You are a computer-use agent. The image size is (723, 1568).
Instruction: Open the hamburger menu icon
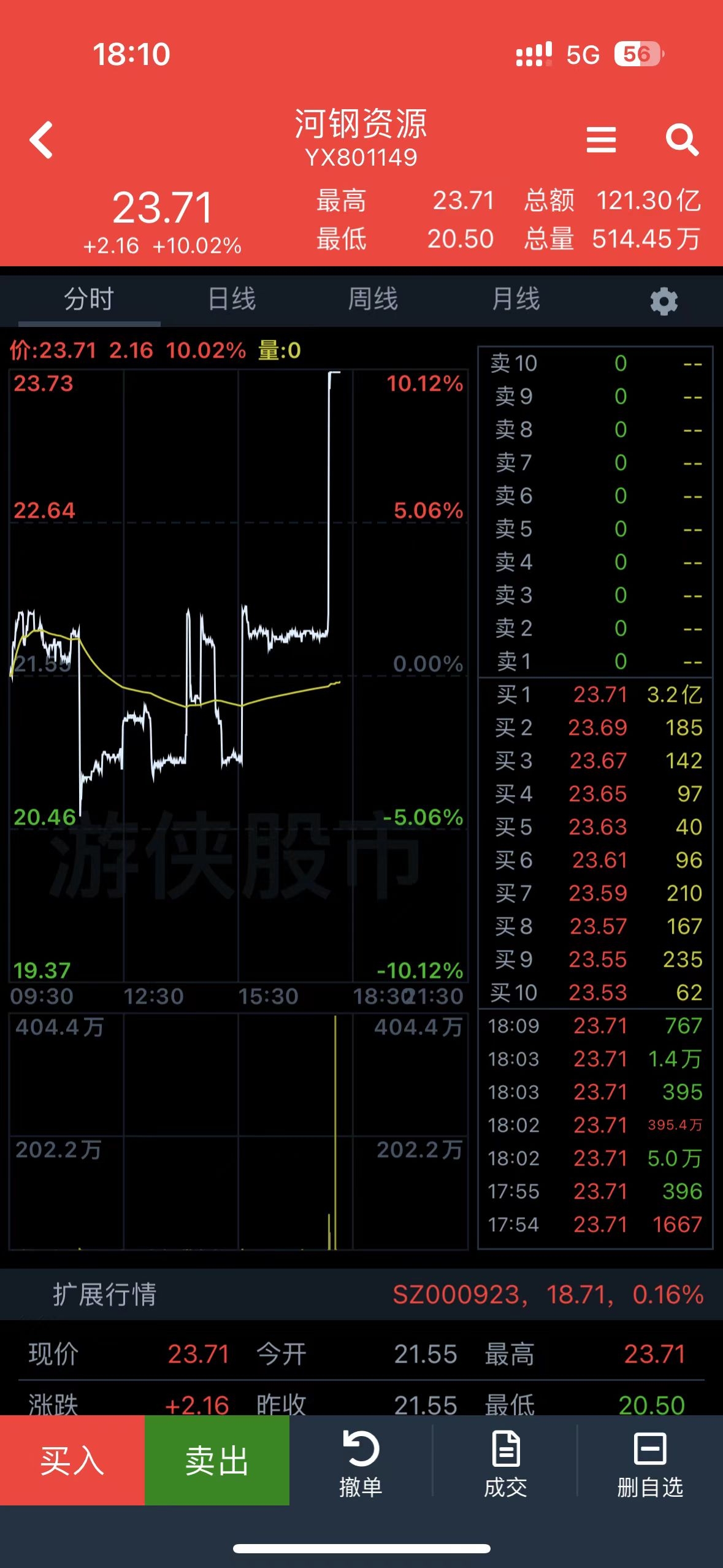point(601,140)
